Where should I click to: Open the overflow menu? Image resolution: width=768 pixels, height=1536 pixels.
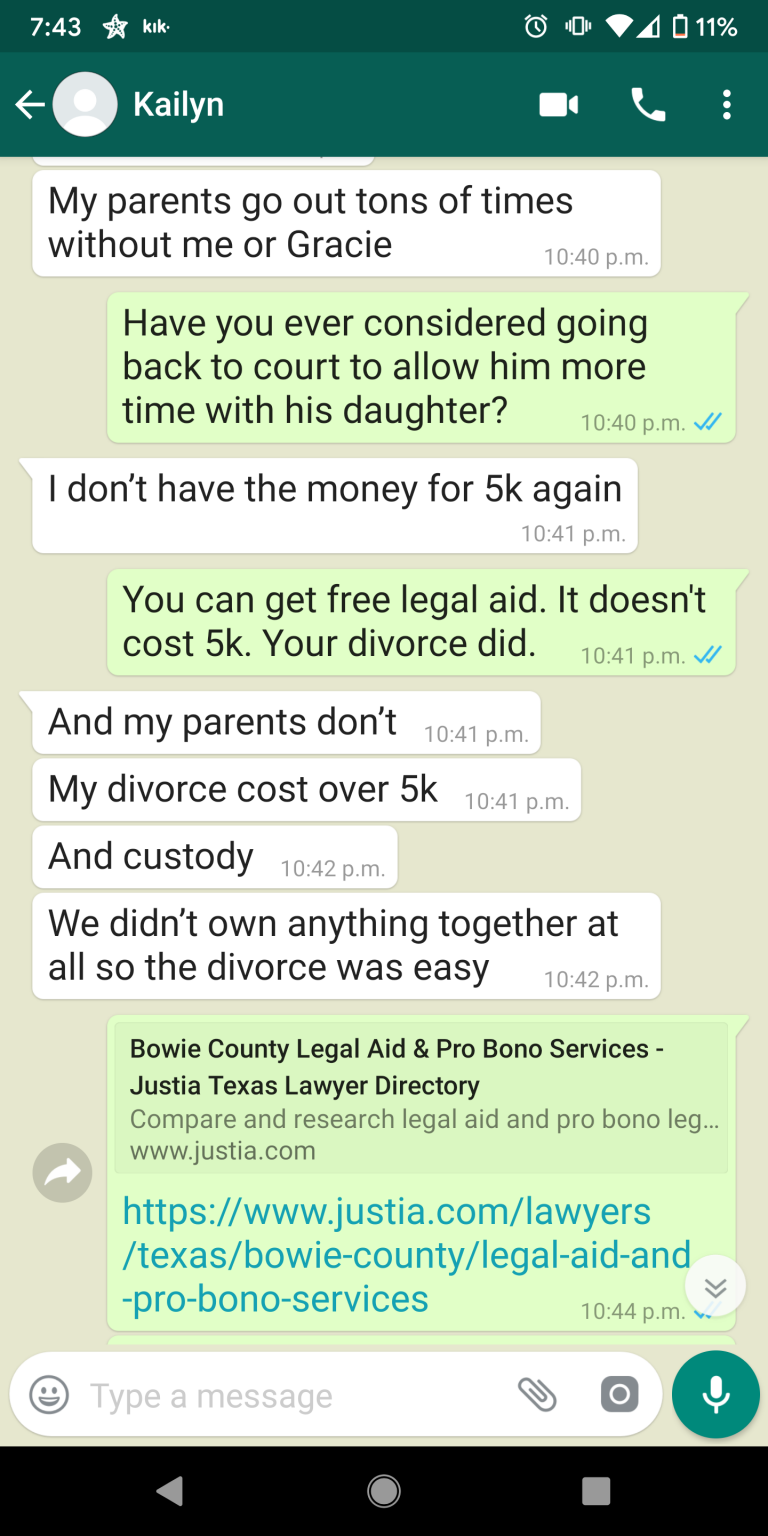pos(727,104)
